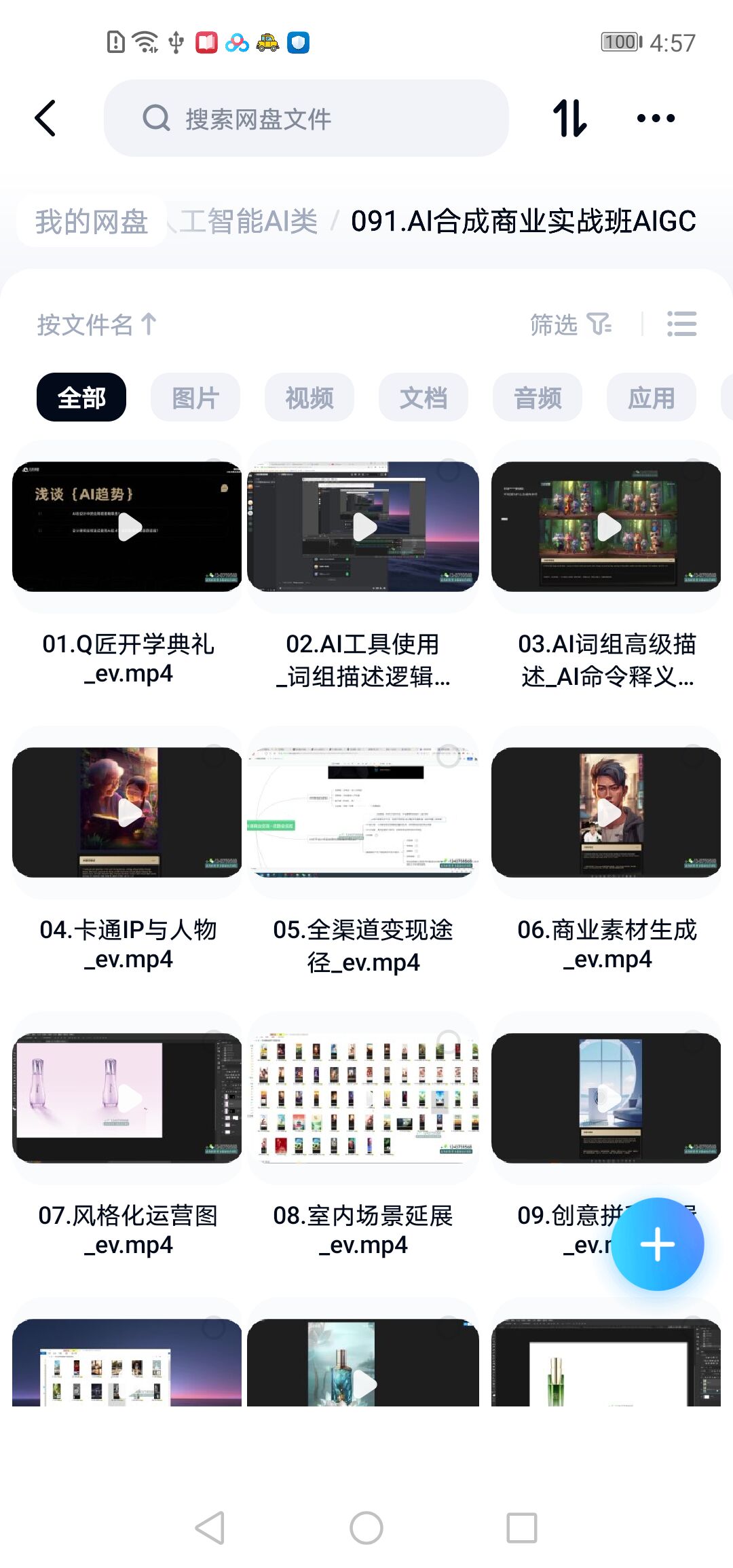The width and height of the screenshot is (733, 1568).
Task: Select the 应用 filter chip
Action: coord(652,398)
